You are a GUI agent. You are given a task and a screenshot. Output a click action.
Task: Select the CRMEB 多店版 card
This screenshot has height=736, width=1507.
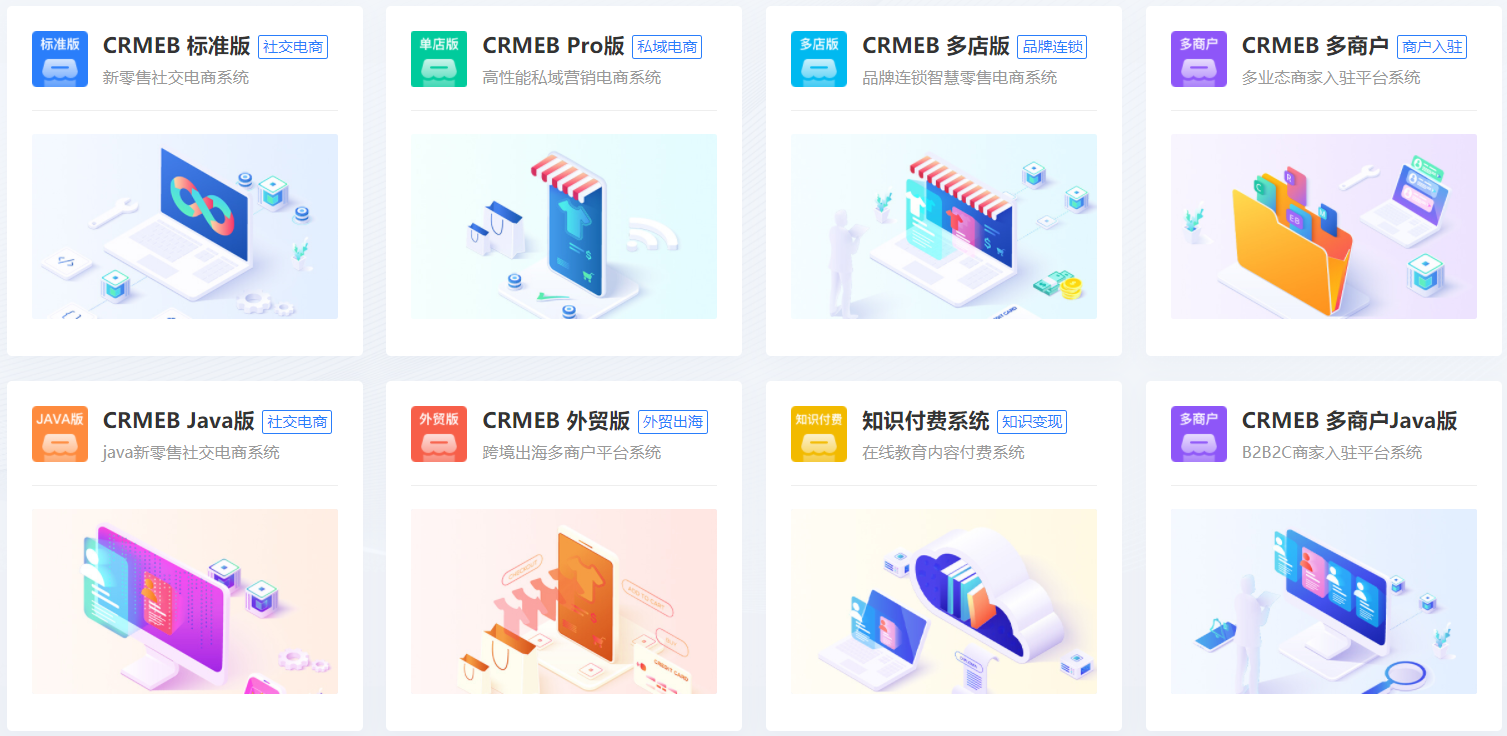click(x=935, y=46)
